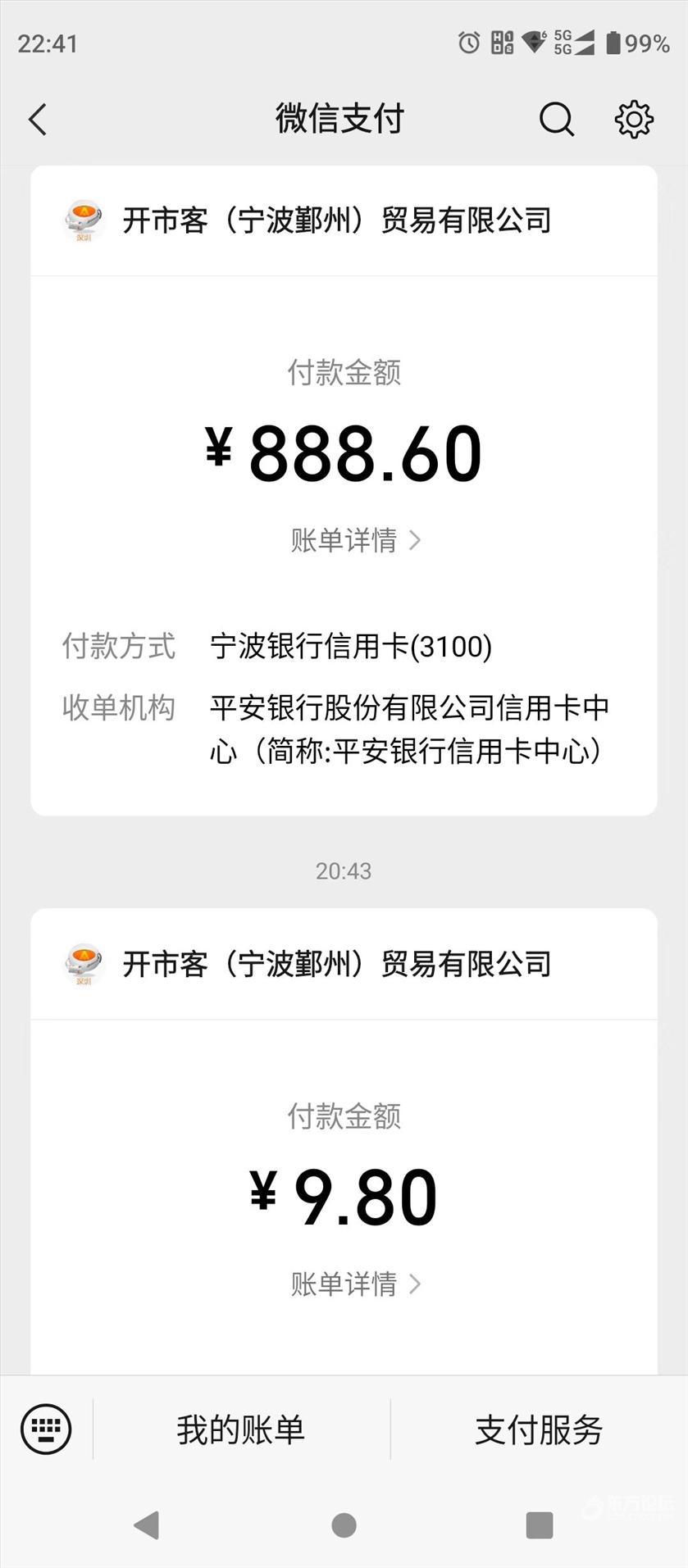
Task: Go back from the 微信支付 page
Action: click(38, 120)
